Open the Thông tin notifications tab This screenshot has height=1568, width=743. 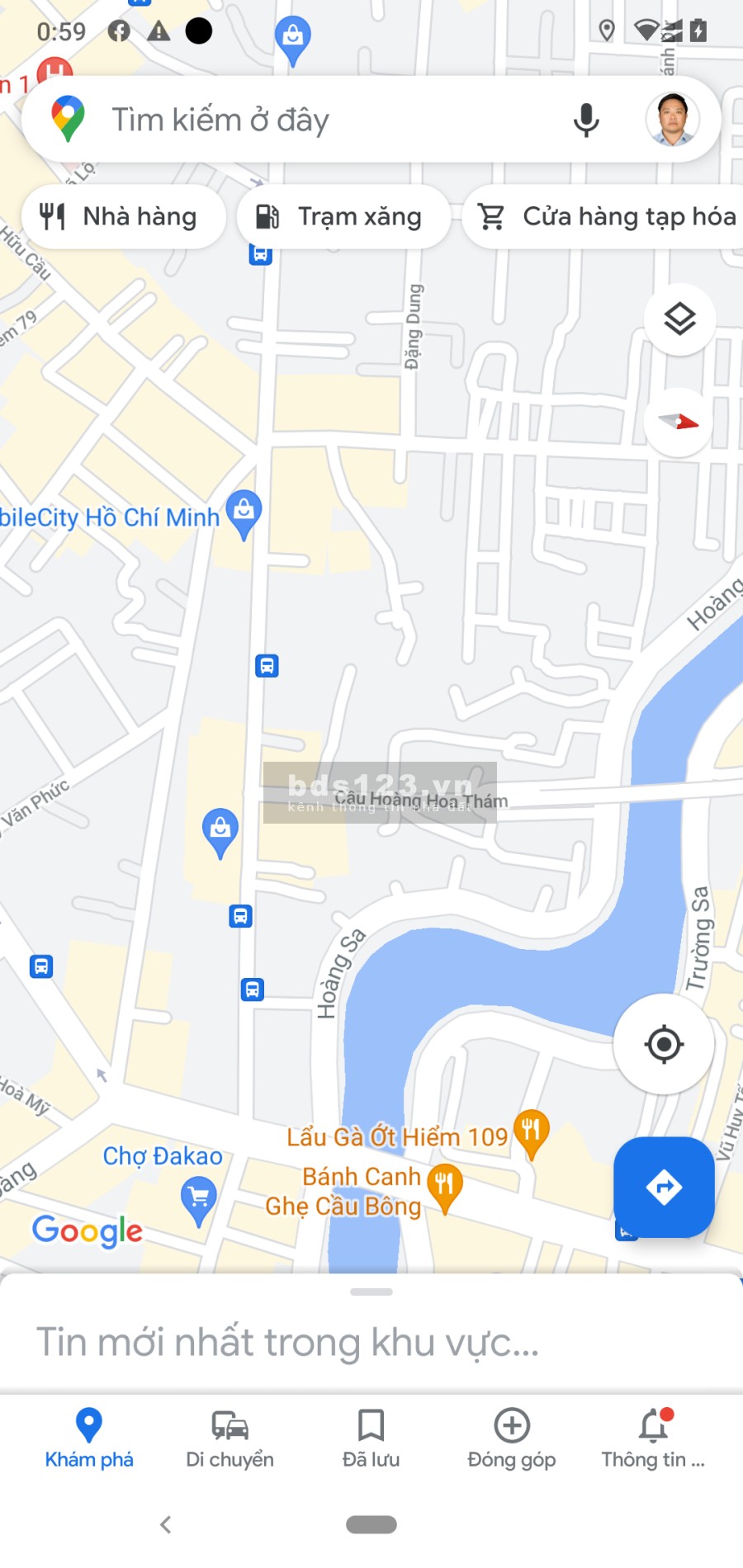coord(653,1438)
